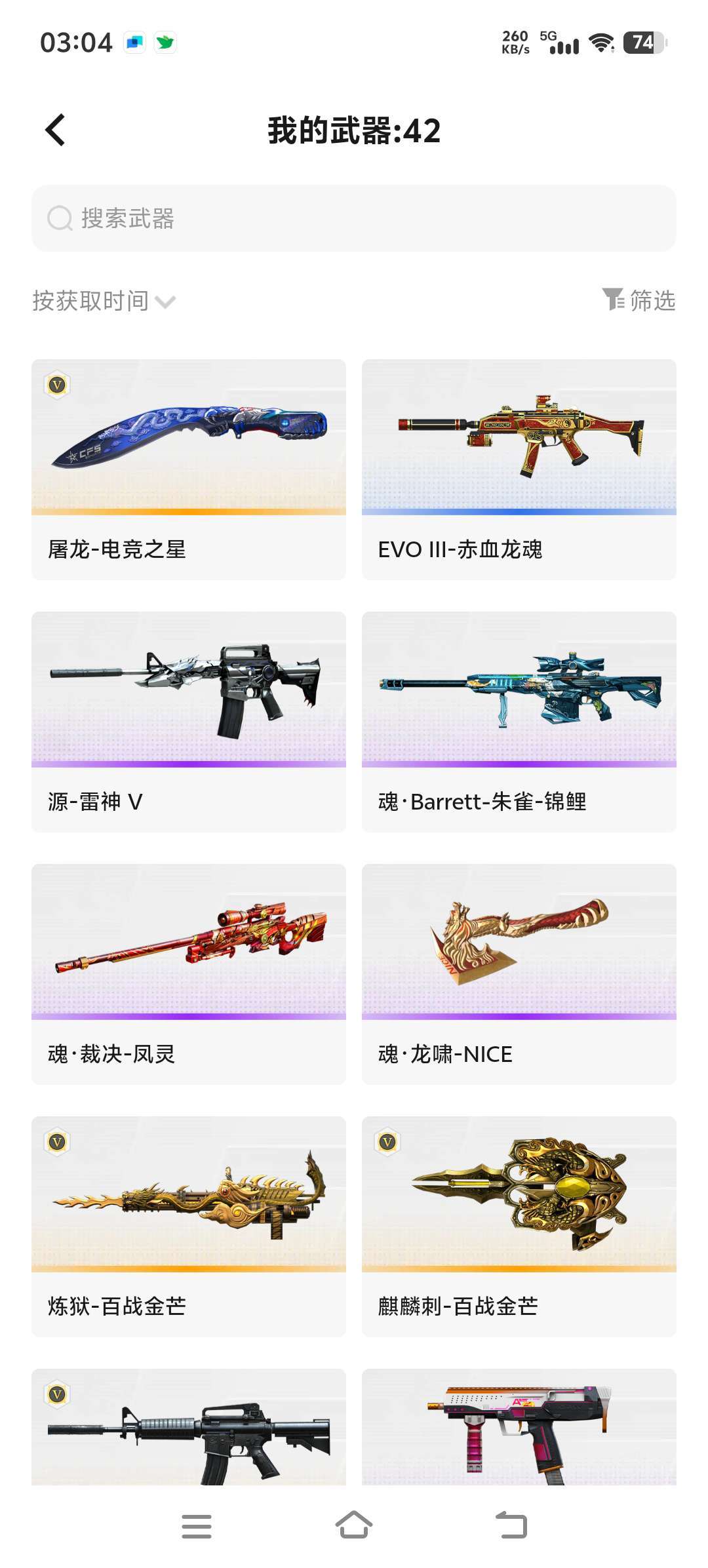The height and width of the screenshot is (1568, 708).
Task: Open the EVO III-赤血龙魂 weapon card
Action: [519, 469]
